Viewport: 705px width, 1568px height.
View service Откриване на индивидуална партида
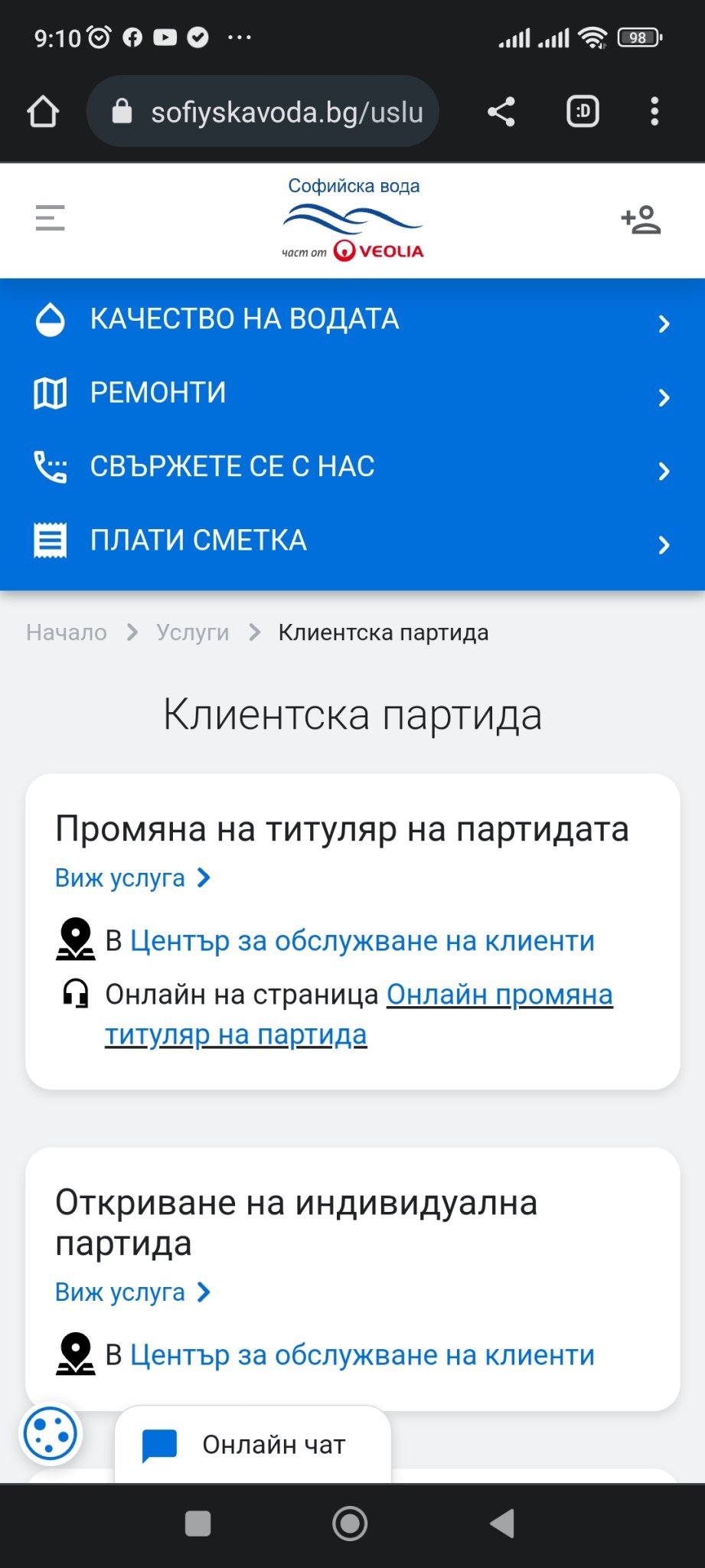point(132,1292)
